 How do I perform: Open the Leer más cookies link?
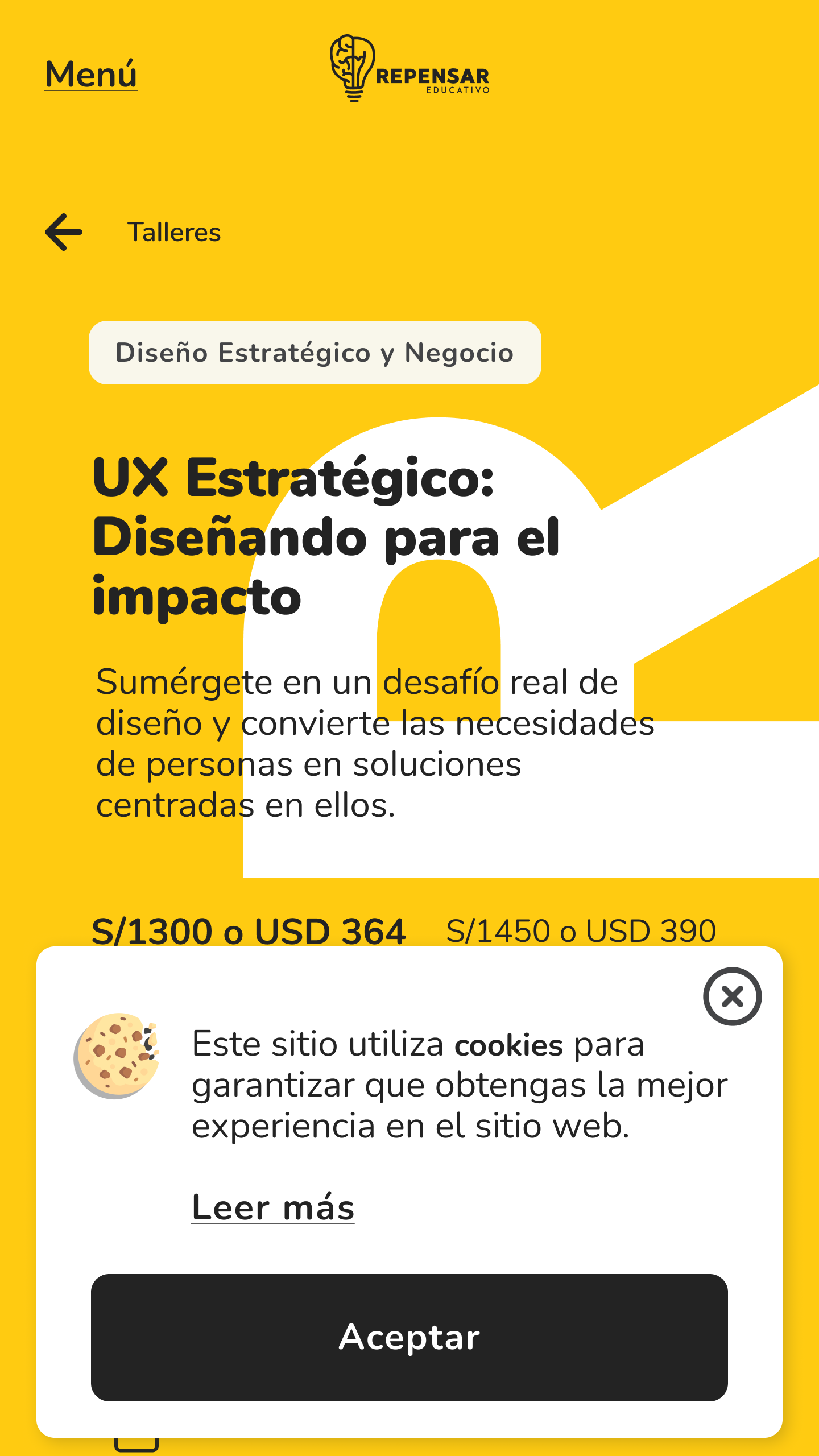tap(273, 1207)
